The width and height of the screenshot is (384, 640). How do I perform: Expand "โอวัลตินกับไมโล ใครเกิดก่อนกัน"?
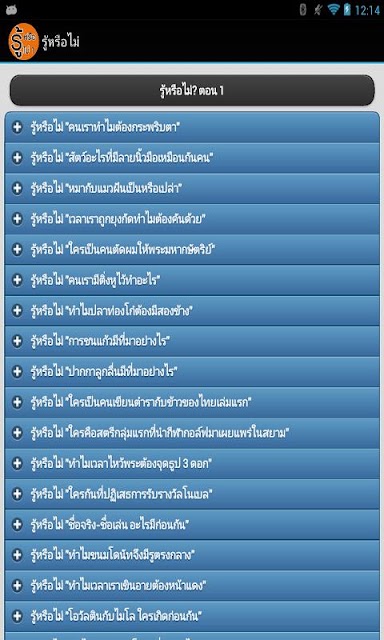point(192,616)
